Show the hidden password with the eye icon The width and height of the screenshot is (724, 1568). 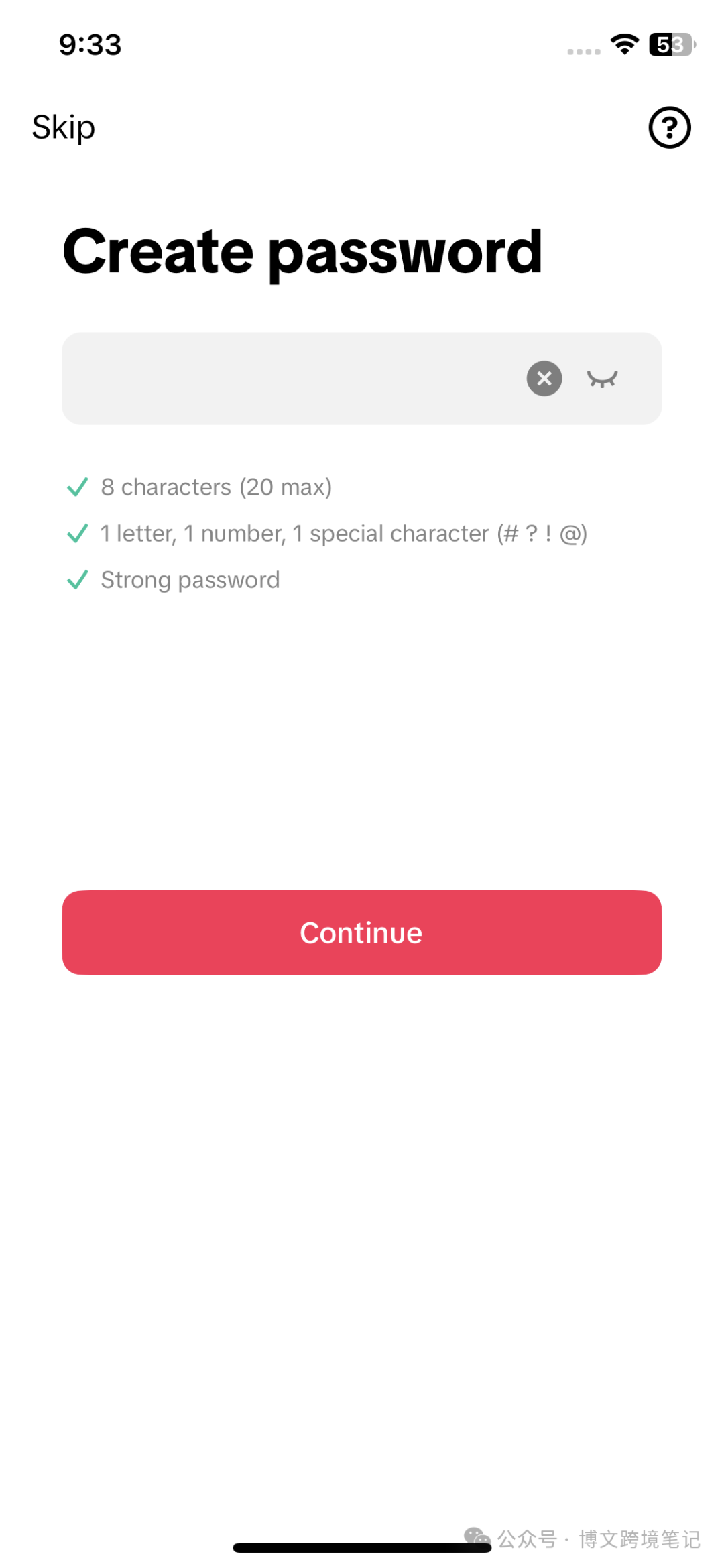coord(602,379)
